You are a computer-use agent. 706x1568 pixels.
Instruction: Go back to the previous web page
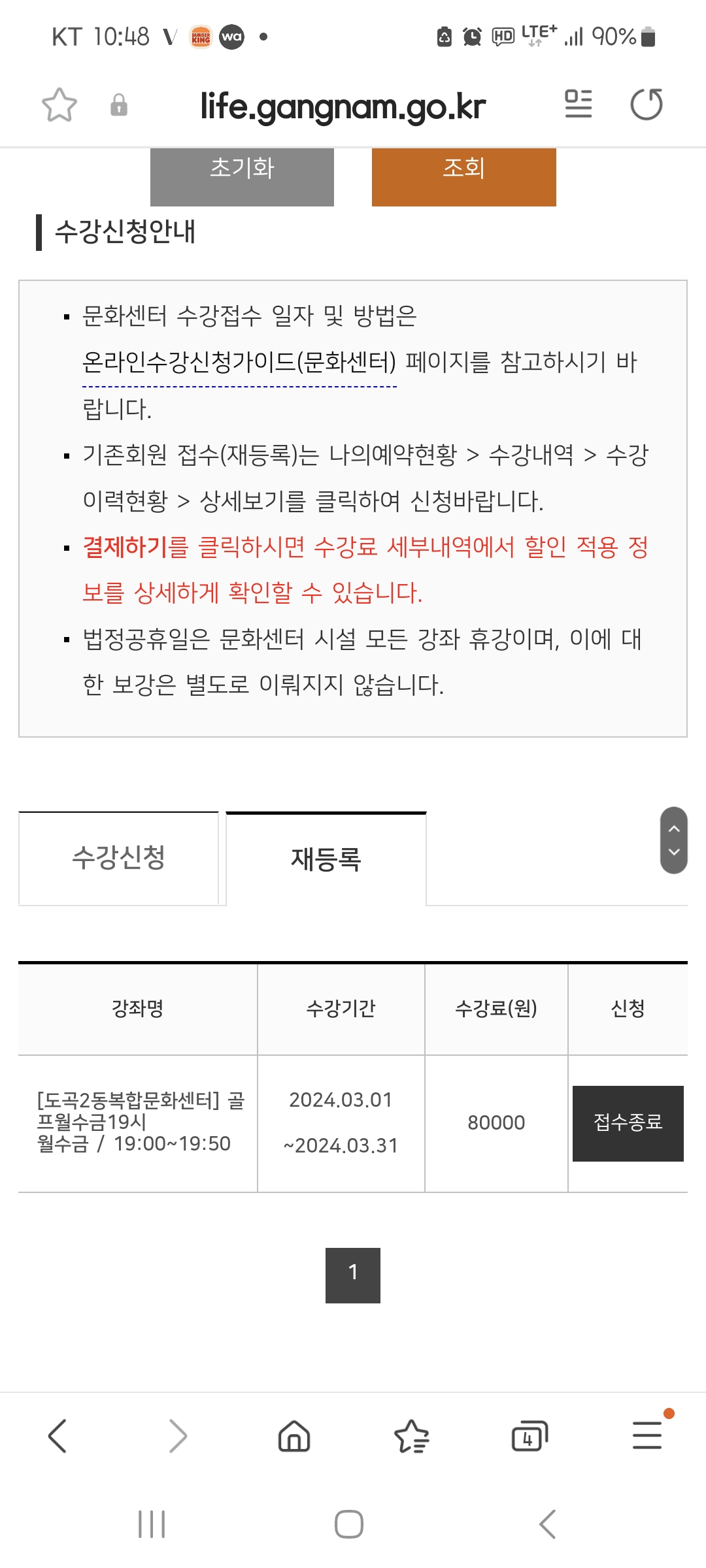(58, 1436)
